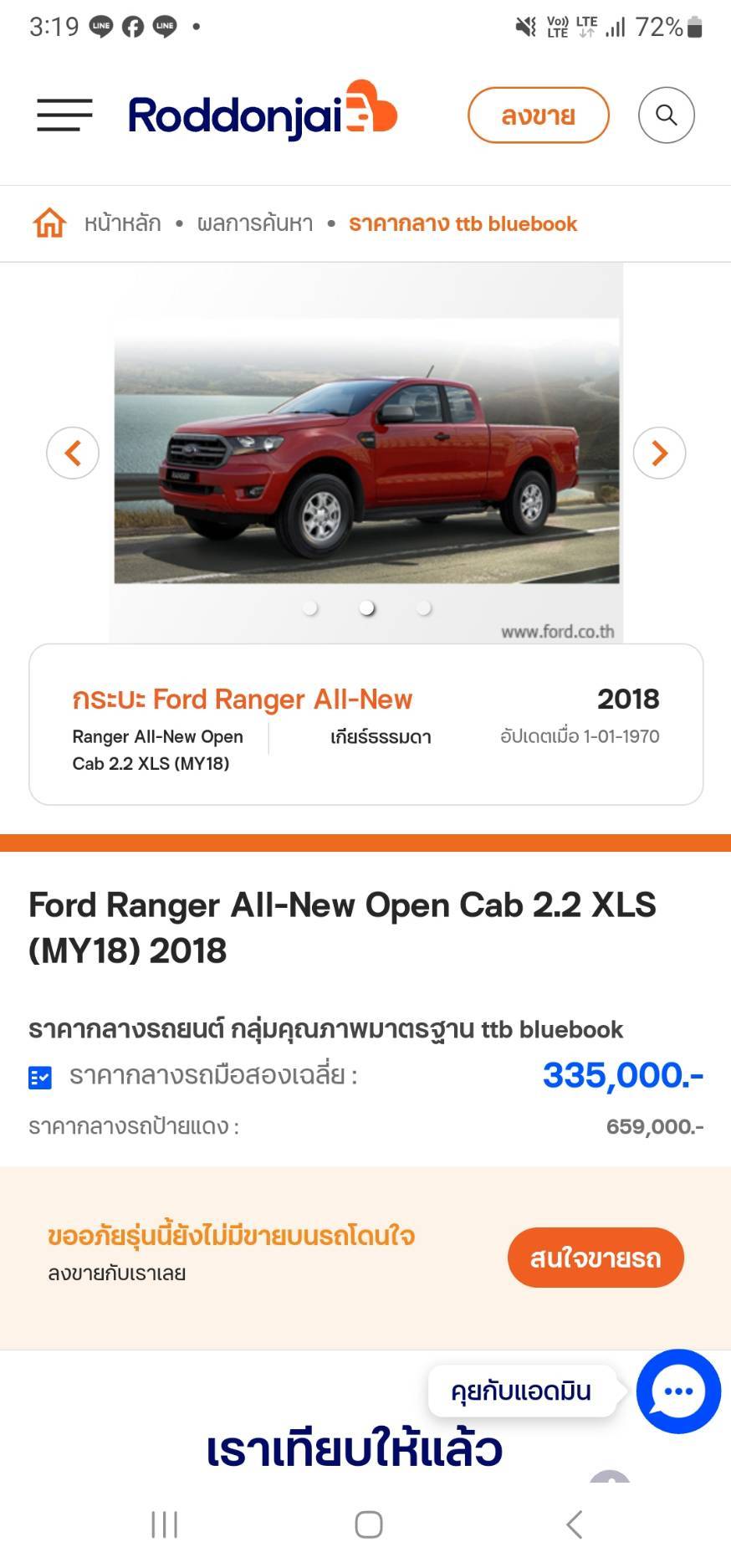Go back with system back button
731x1568 pixels.
tap(574, 1524)
